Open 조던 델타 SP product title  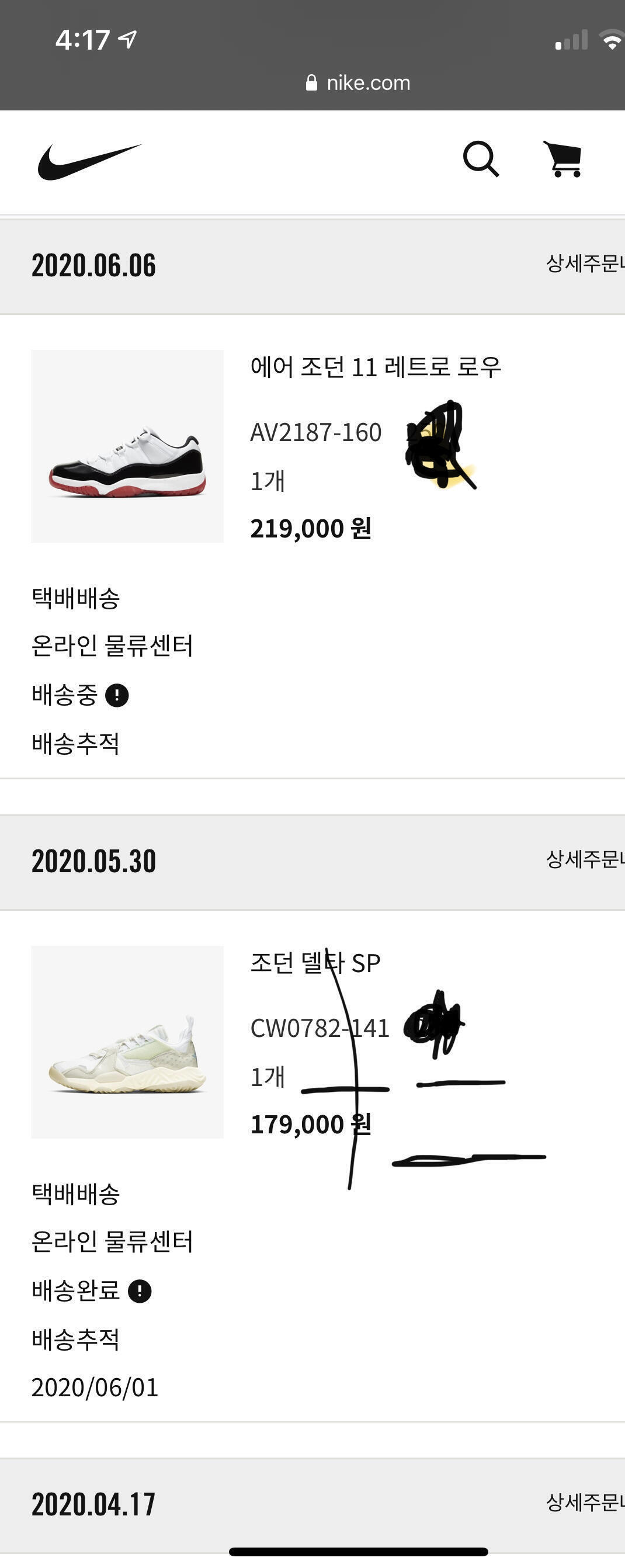click(315, 963)
